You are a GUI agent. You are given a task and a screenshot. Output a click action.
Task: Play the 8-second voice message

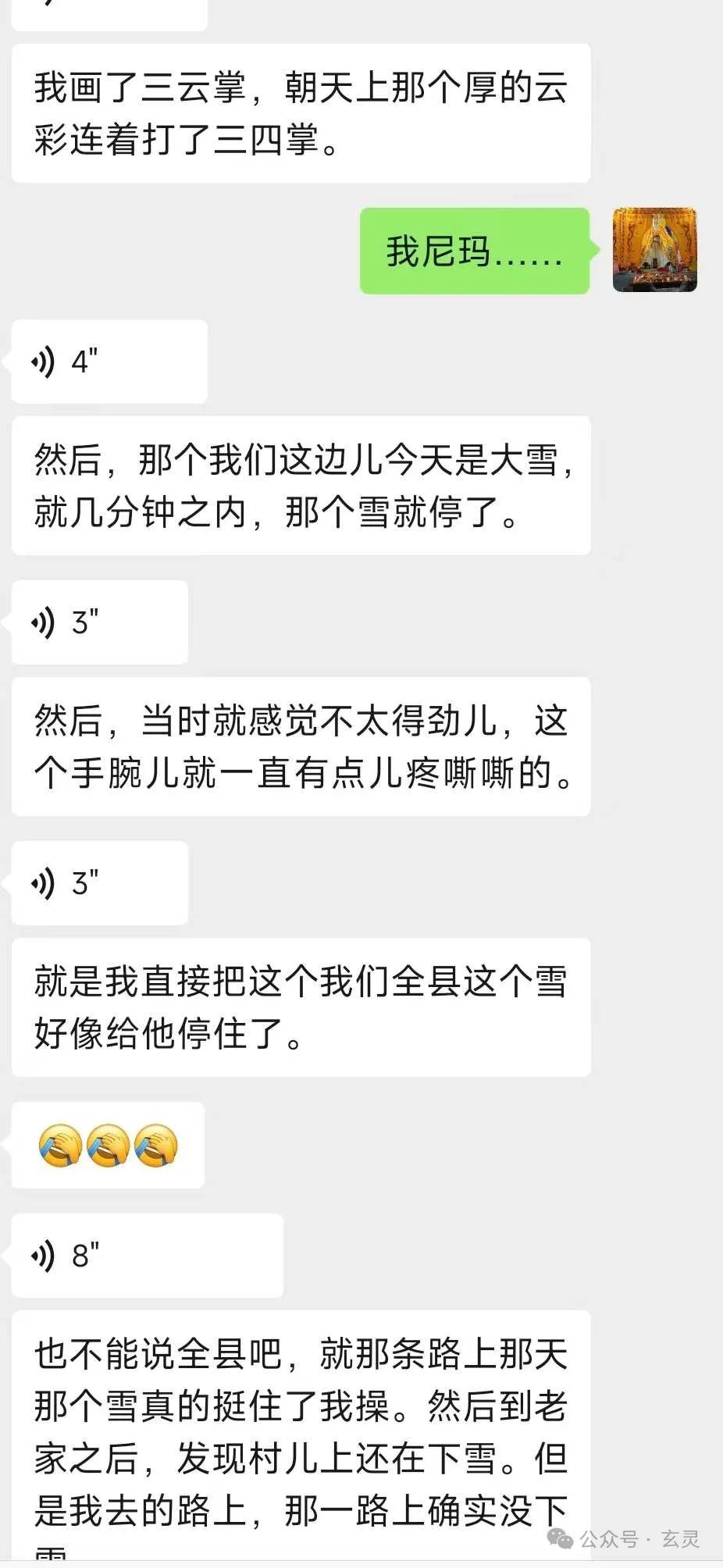pos(148,1256)
